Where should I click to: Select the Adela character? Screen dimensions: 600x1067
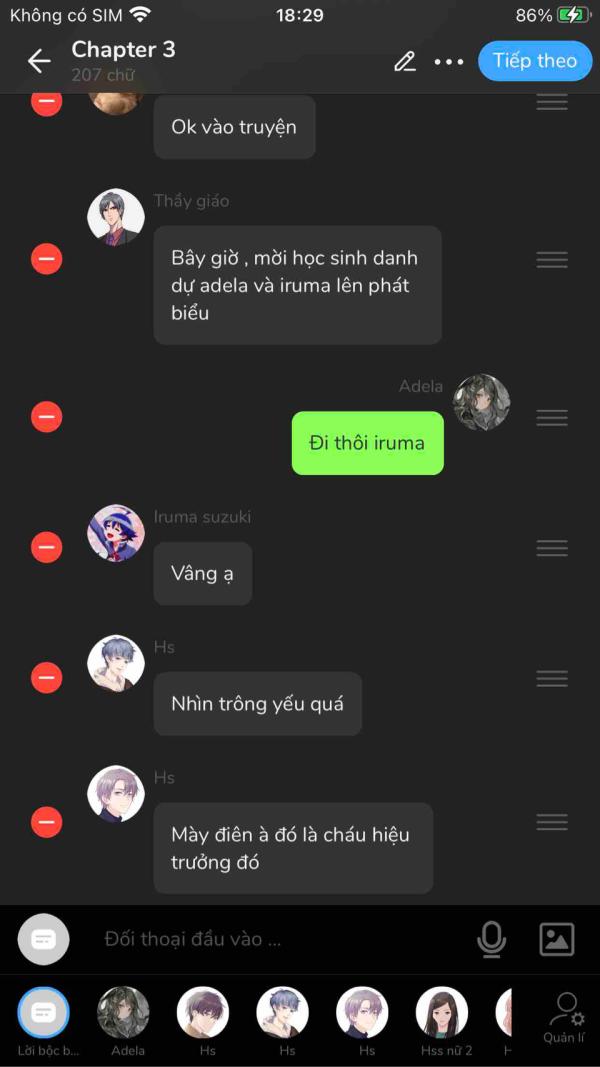123,1021
